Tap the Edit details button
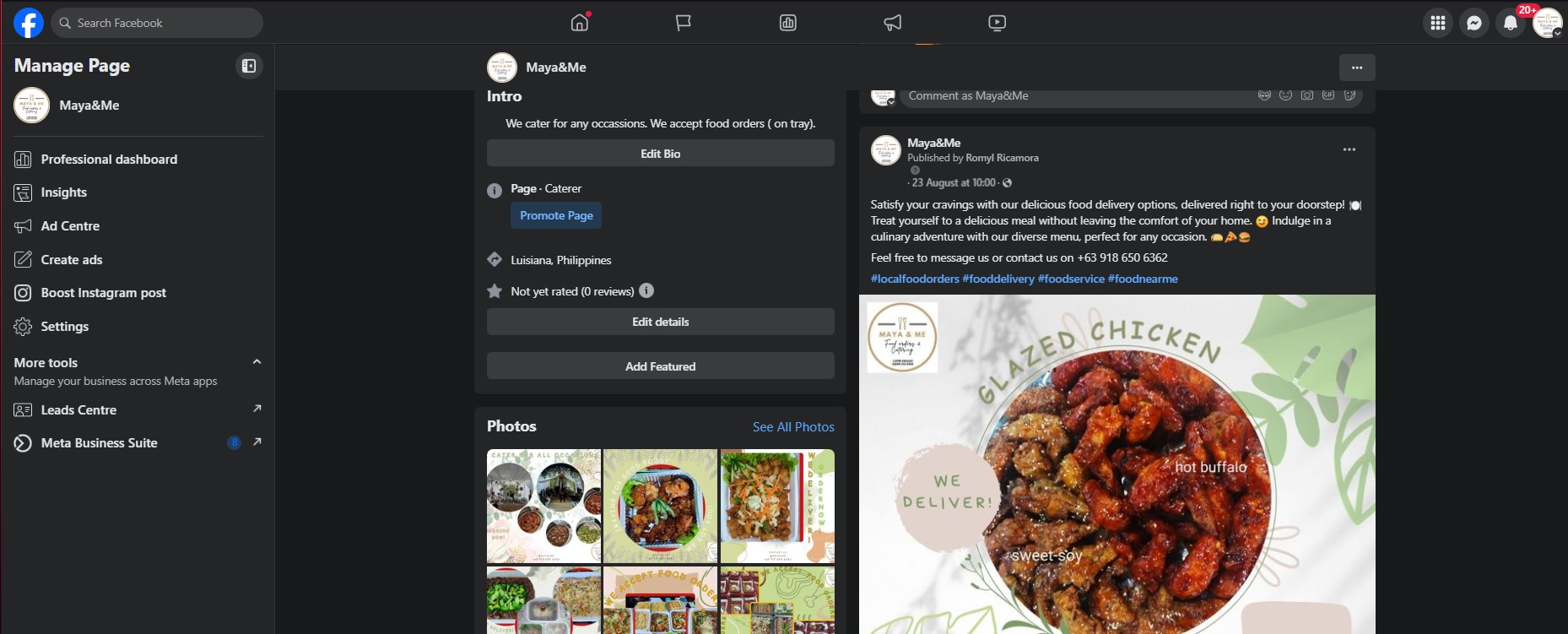 660,322
